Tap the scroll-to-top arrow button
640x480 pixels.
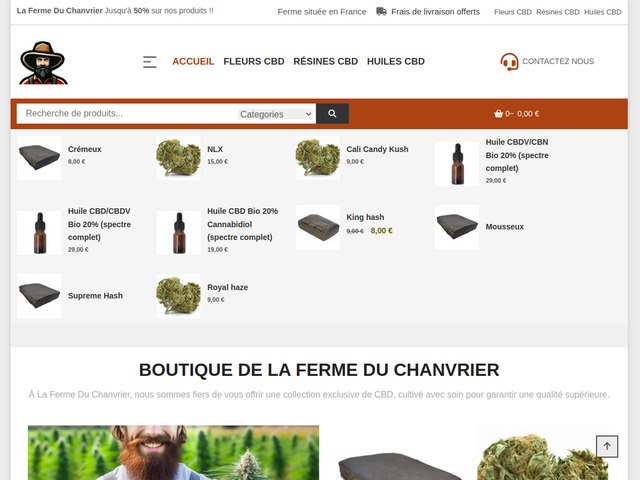(606, 446)
